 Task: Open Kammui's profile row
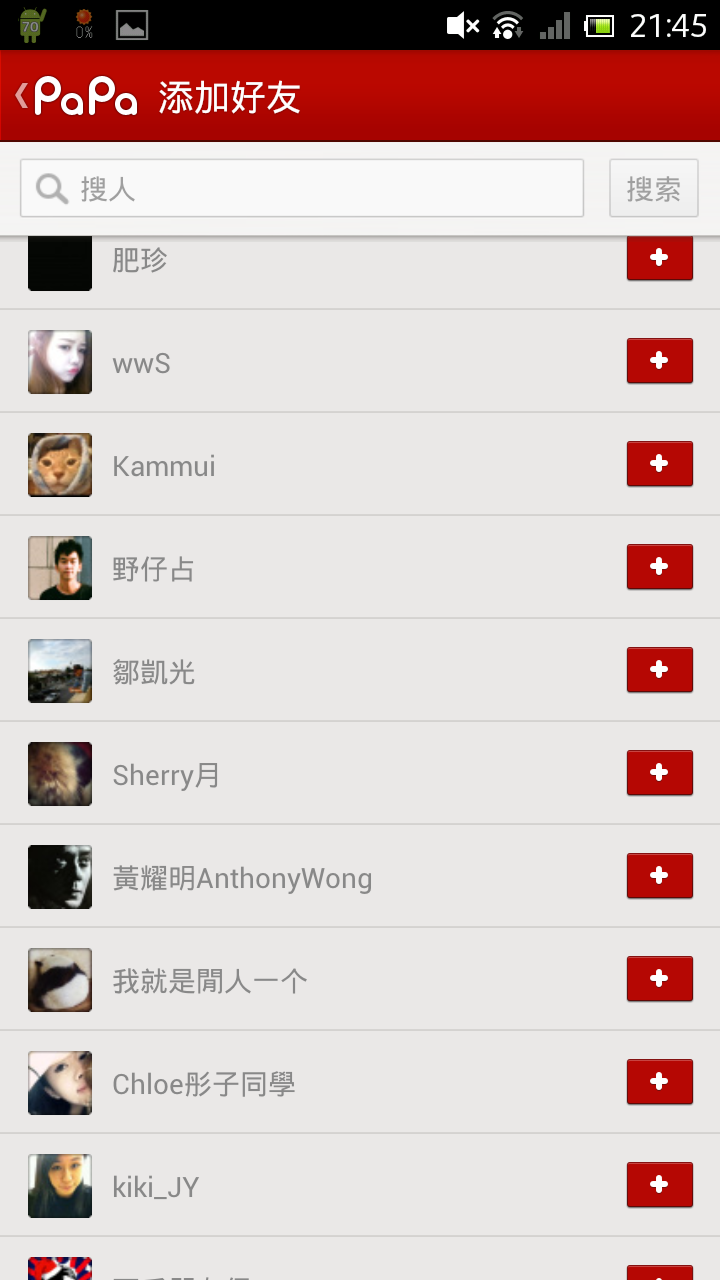pos(300,466)
